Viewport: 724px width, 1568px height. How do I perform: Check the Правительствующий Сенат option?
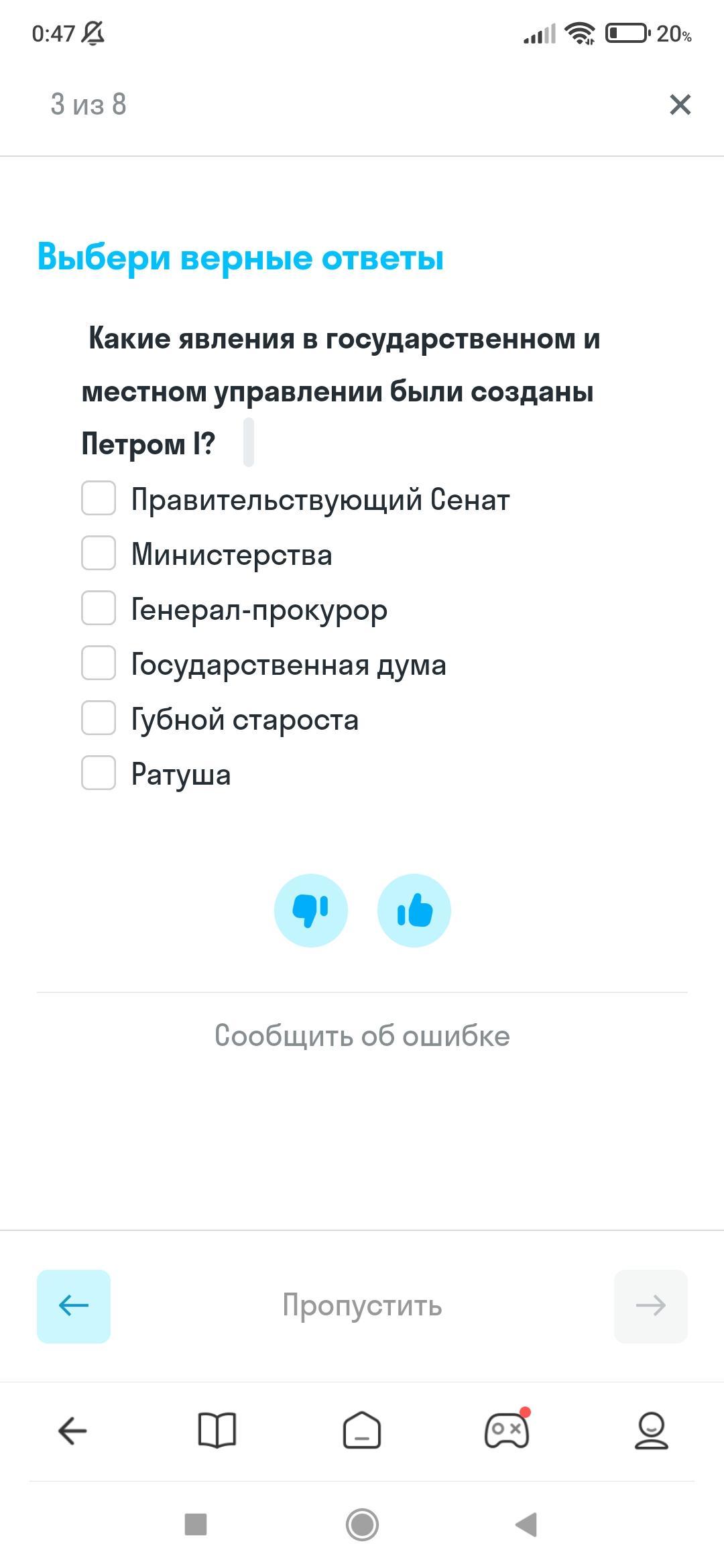[99, 498]
